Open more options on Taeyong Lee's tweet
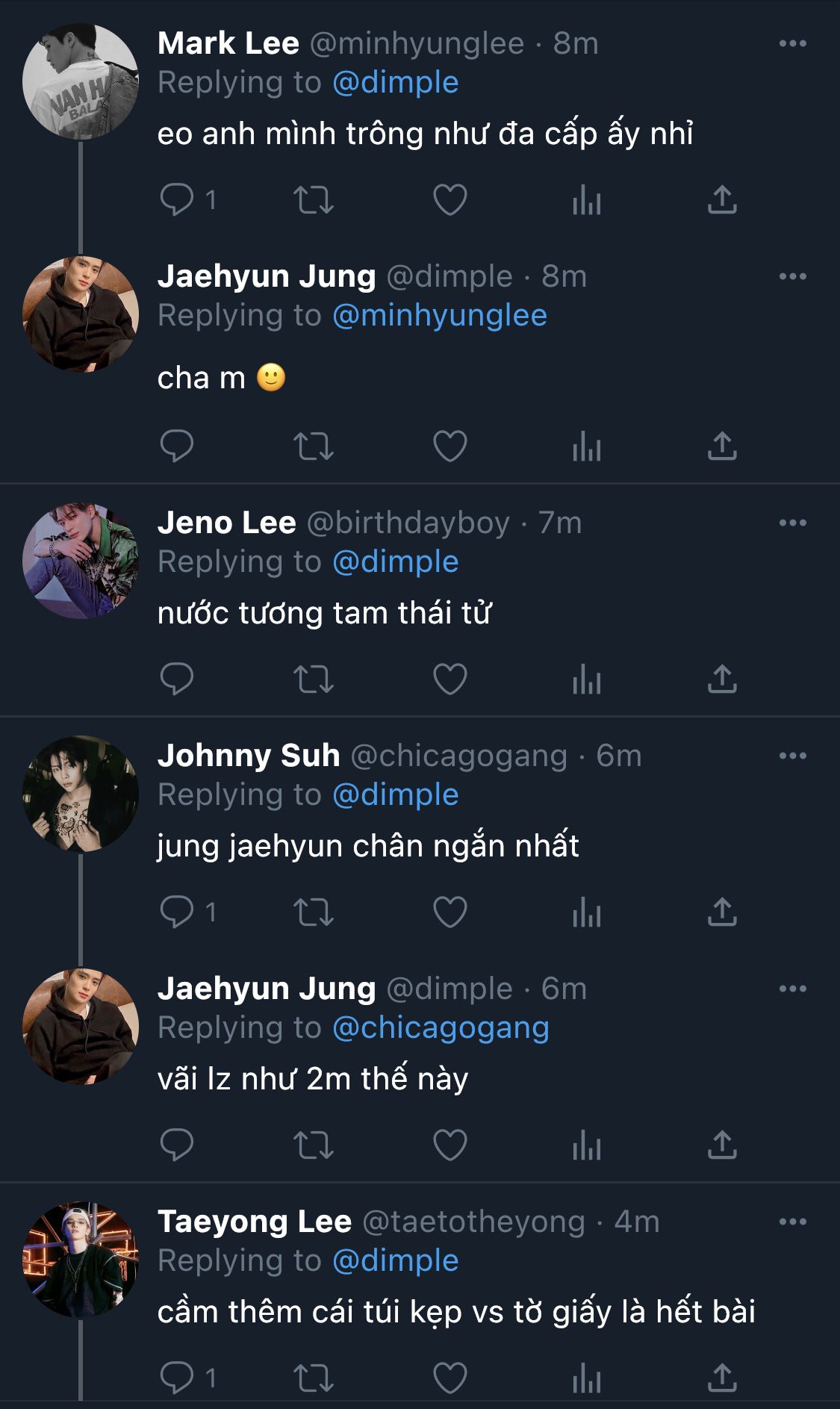840x1409 pixels. [x=792, y=1222]
